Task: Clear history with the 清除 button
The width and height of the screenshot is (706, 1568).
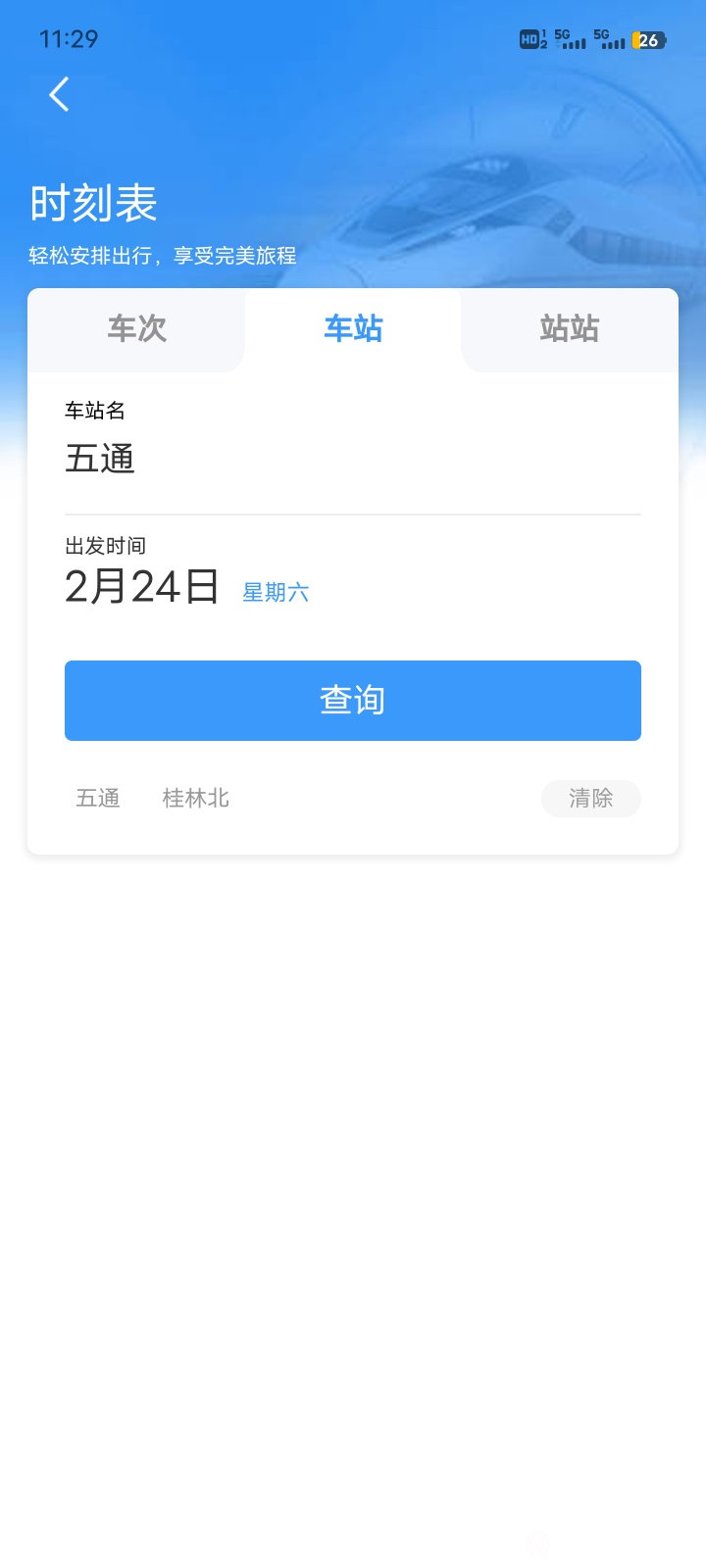Action: click(590, 799)
